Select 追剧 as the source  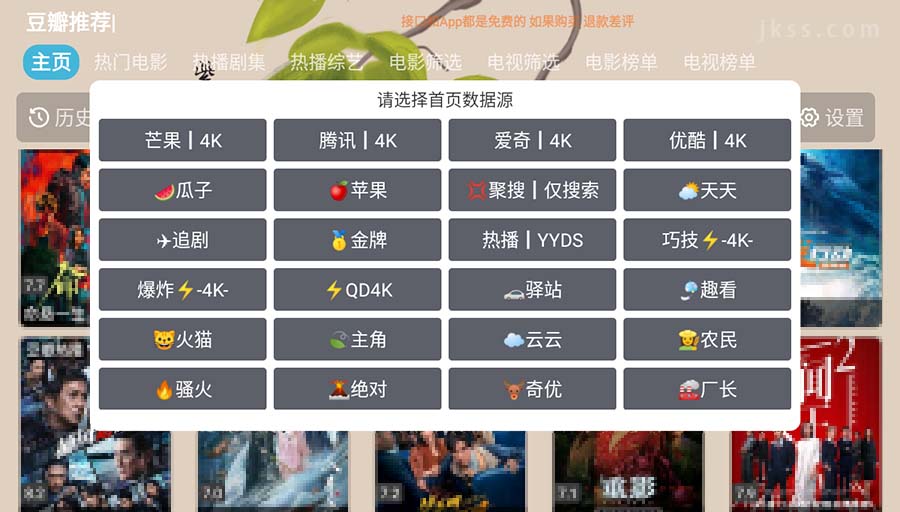182,240
